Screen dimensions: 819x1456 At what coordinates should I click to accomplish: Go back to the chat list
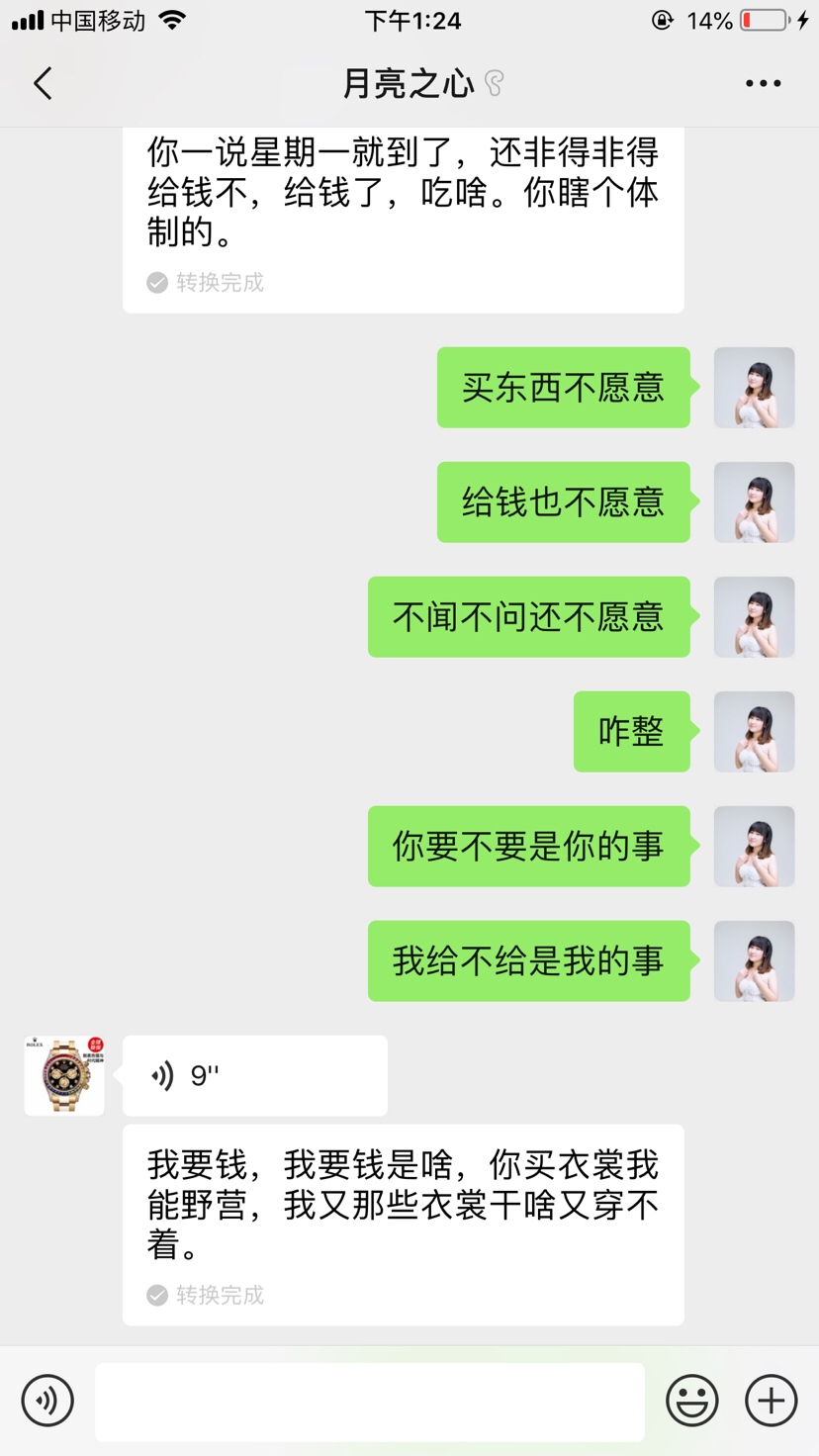[43, 83]
